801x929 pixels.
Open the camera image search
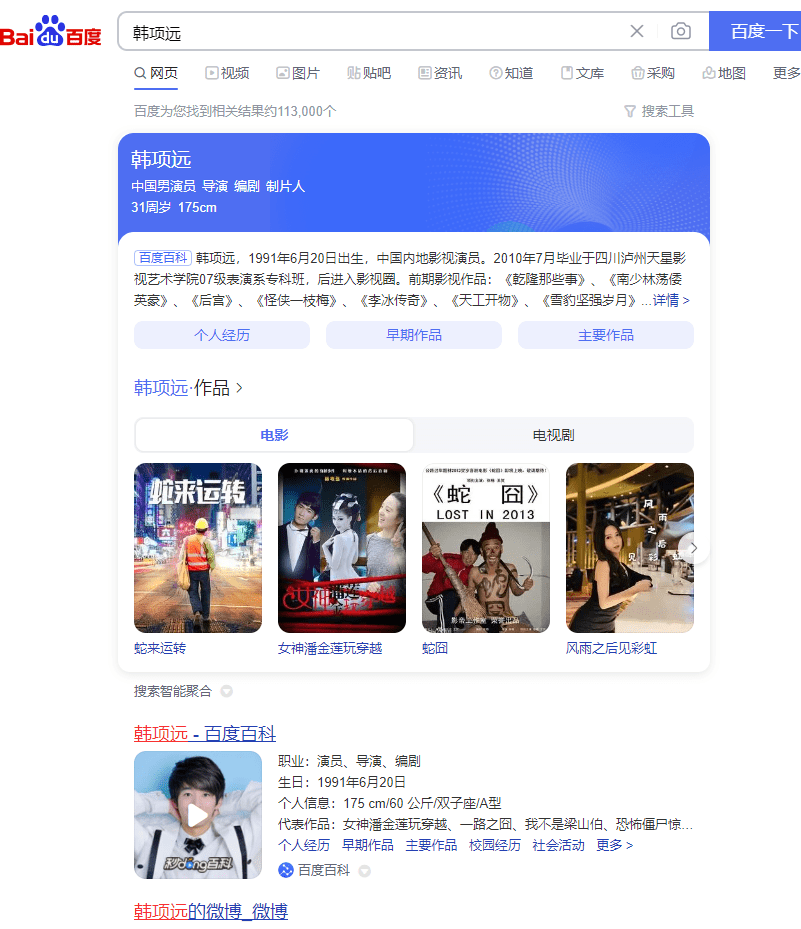pyautogui.click(x=681, y=31)
